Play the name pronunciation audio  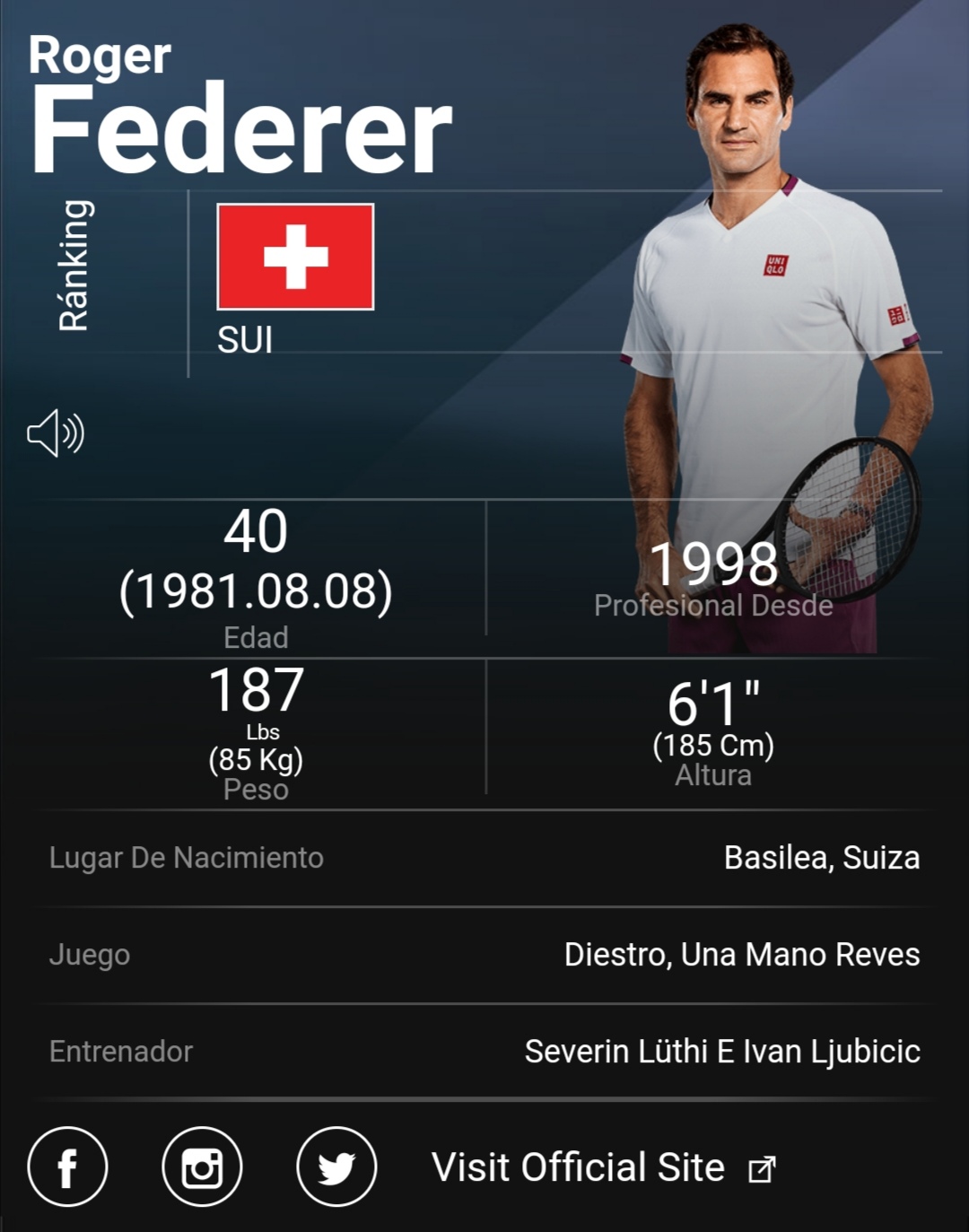tap(56, 433)
